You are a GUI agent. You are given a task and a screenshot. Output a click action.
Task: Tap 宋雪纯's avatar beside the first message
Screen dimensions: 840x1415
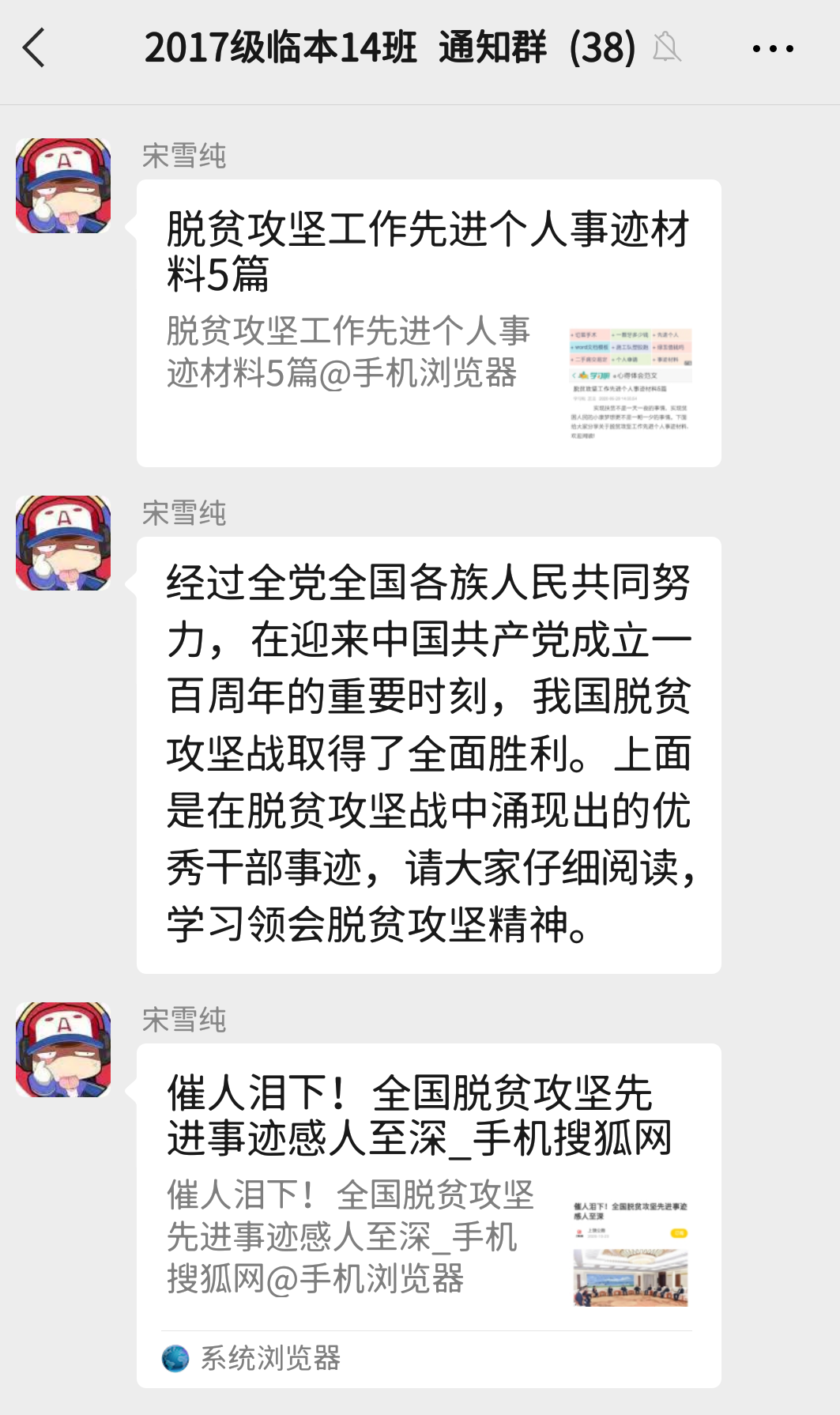63,186
